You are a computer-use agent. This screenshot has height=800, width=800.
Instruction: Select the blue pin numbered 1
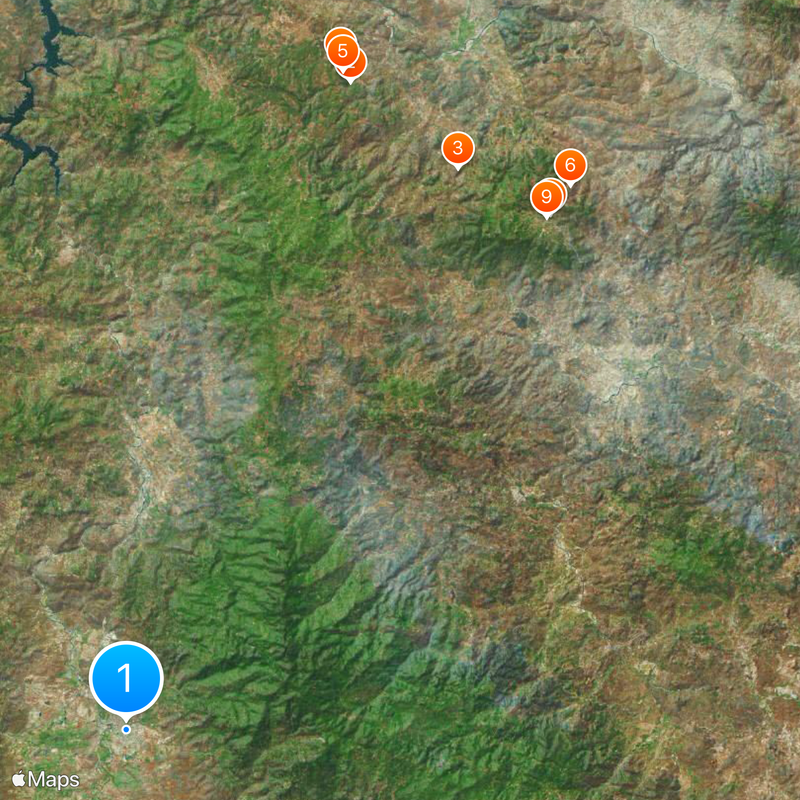[126, 678]
